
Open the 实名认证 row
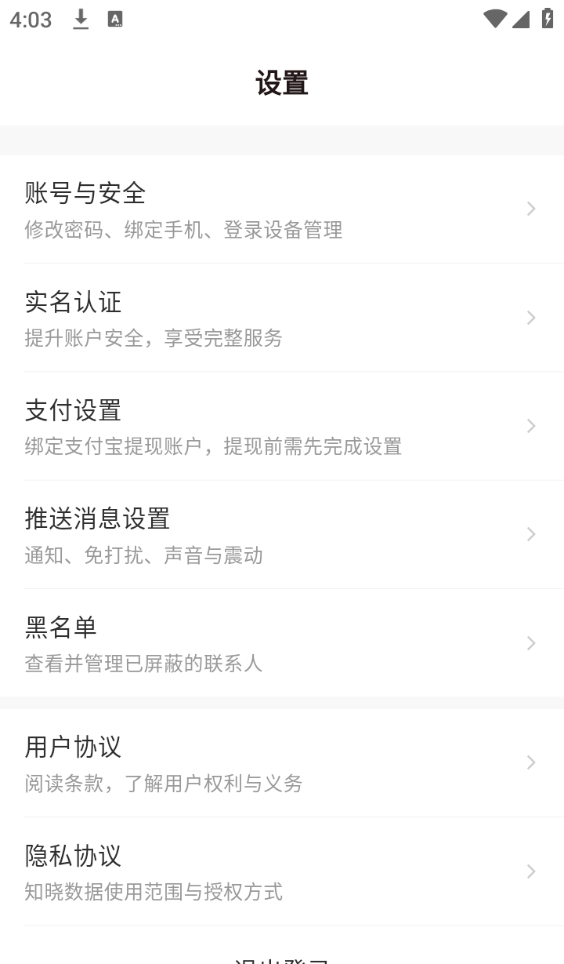click(x=282, y=318)
